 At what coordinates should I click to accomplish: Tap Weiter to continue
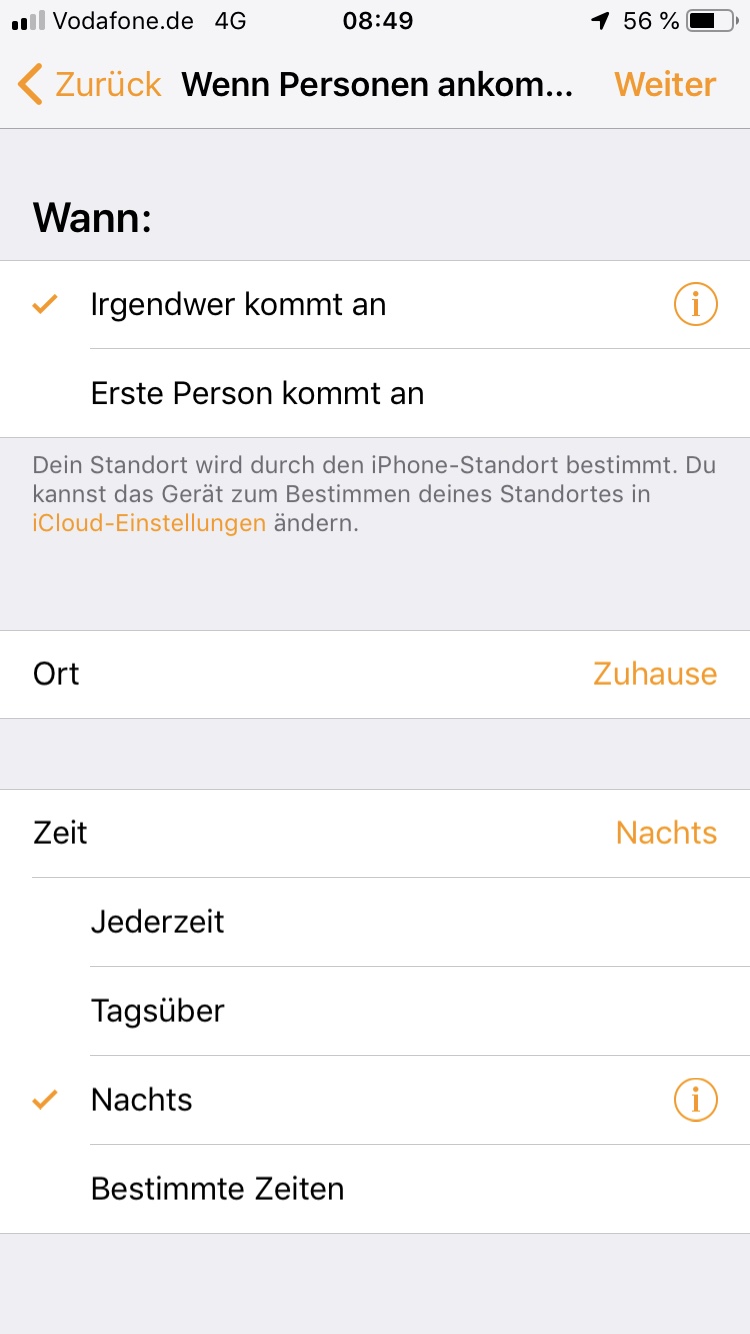point(665,85)
